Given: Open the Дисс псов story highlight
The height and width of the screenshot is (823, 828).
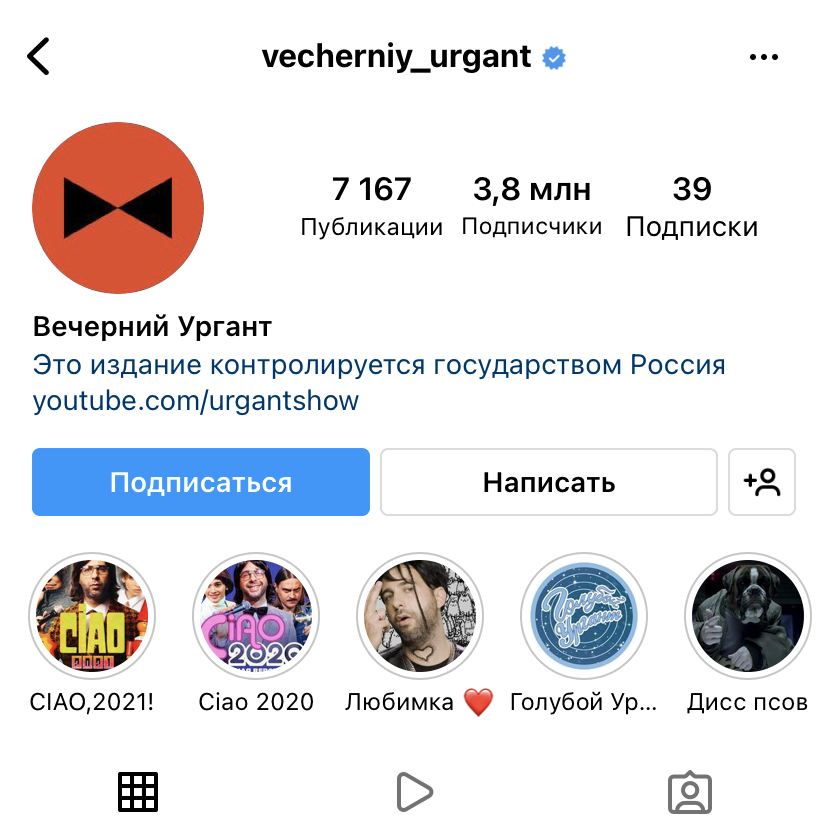Looking at the screenshot, I should point(747,615).
